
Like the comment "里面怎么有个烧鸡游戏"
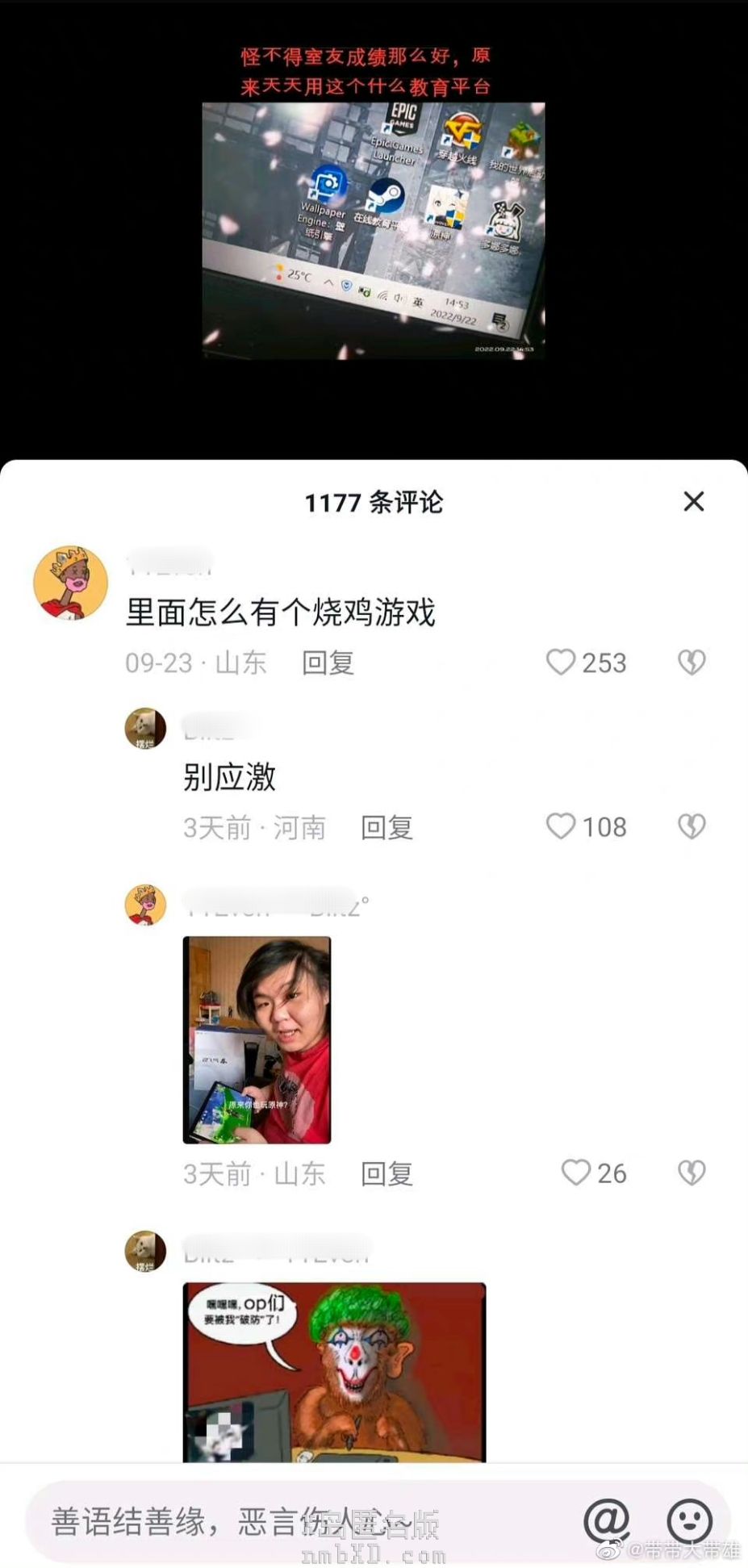coord(562,663)
